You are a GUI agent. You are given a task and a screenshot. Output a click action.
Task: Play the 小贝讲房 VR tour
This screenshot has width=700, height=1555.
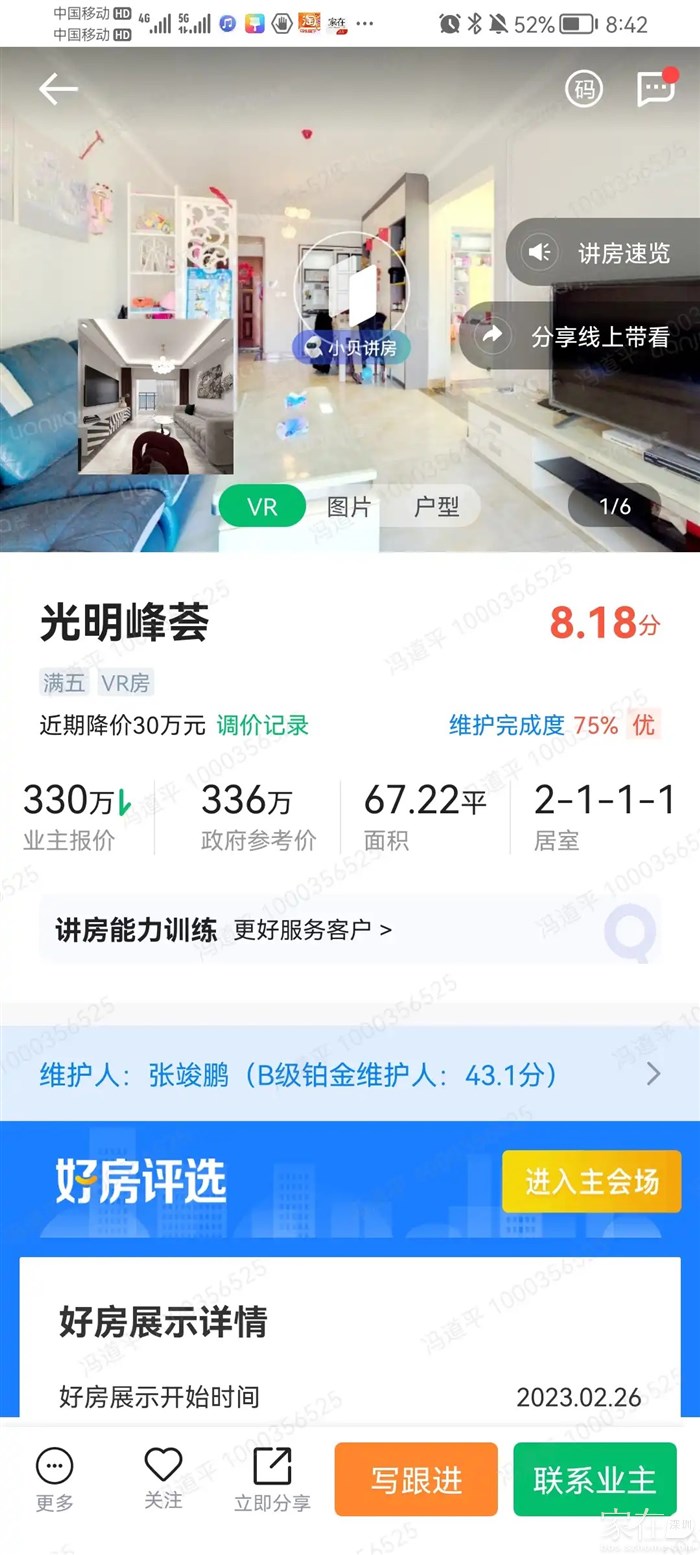click(x=351, y=290)
